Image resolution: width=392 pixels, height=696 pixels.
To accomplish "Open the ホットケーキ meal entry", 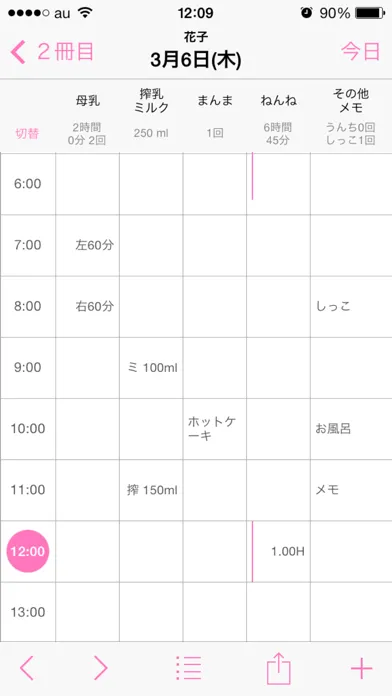I will click(211, 428).
